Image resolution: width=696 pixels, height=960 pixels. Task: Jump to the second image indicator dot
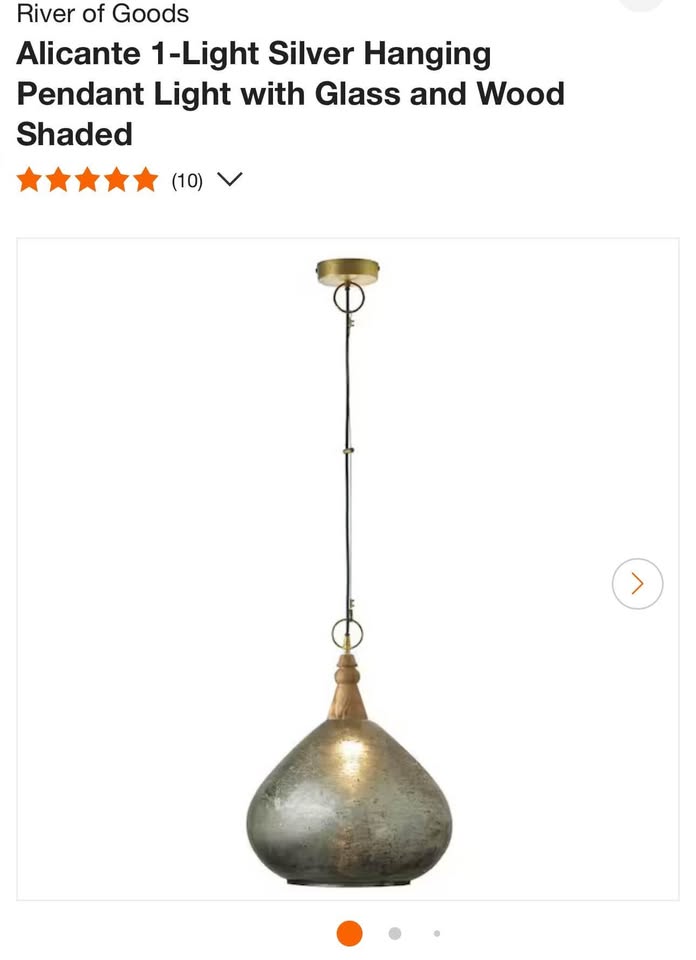(395, 933)
